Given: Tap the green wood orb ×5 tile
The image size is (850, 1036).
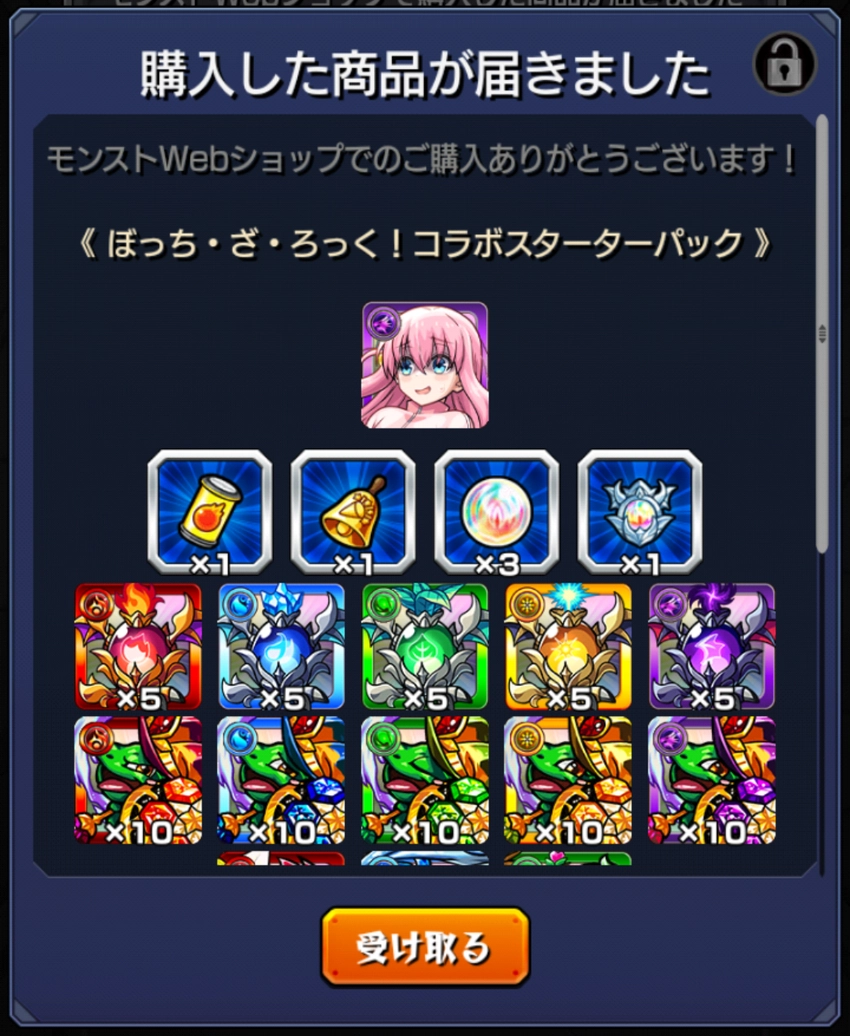Looking at the screenshot, I should click(425, 647).
